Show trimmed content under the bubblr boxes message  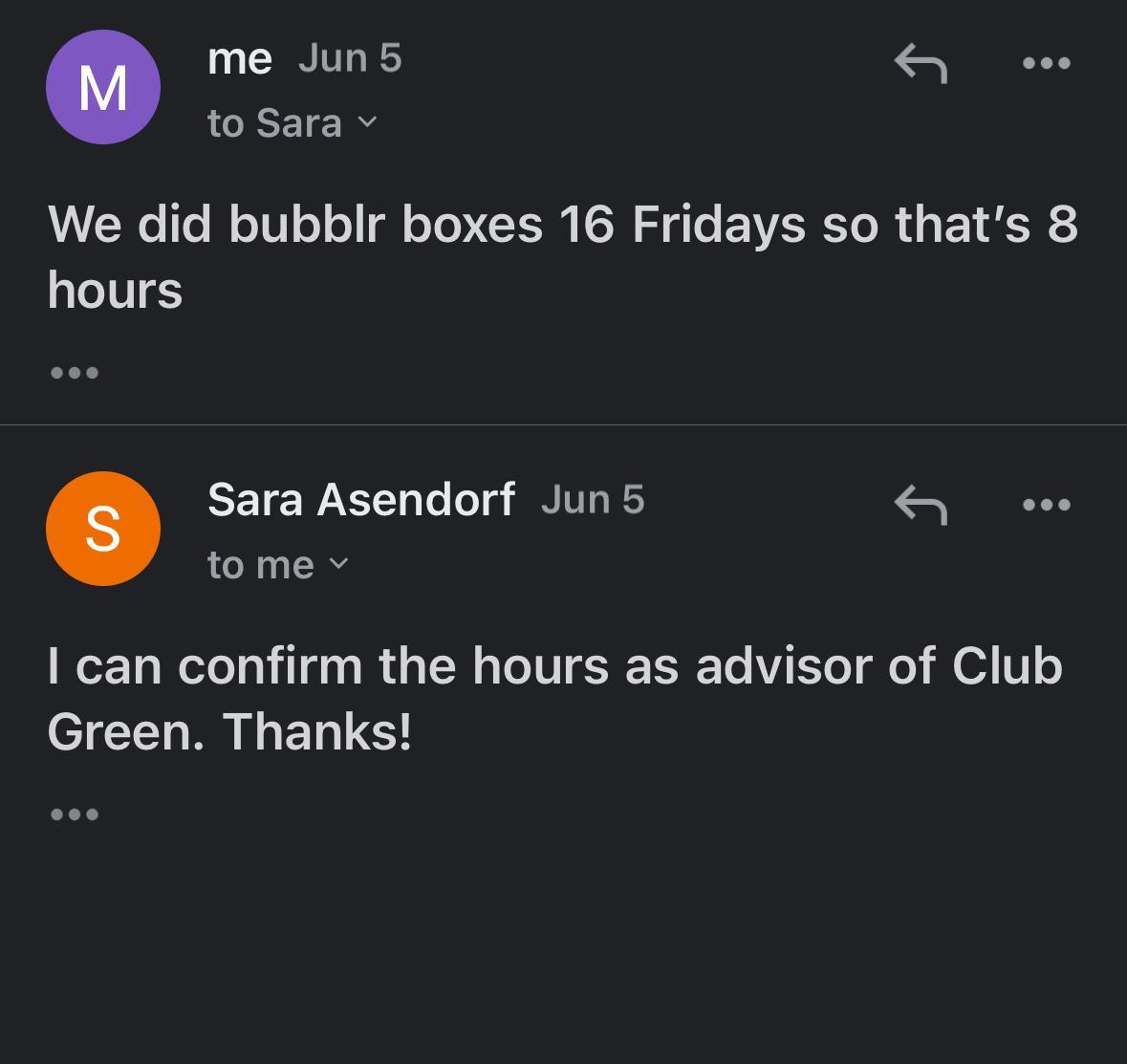click(75, 372)
